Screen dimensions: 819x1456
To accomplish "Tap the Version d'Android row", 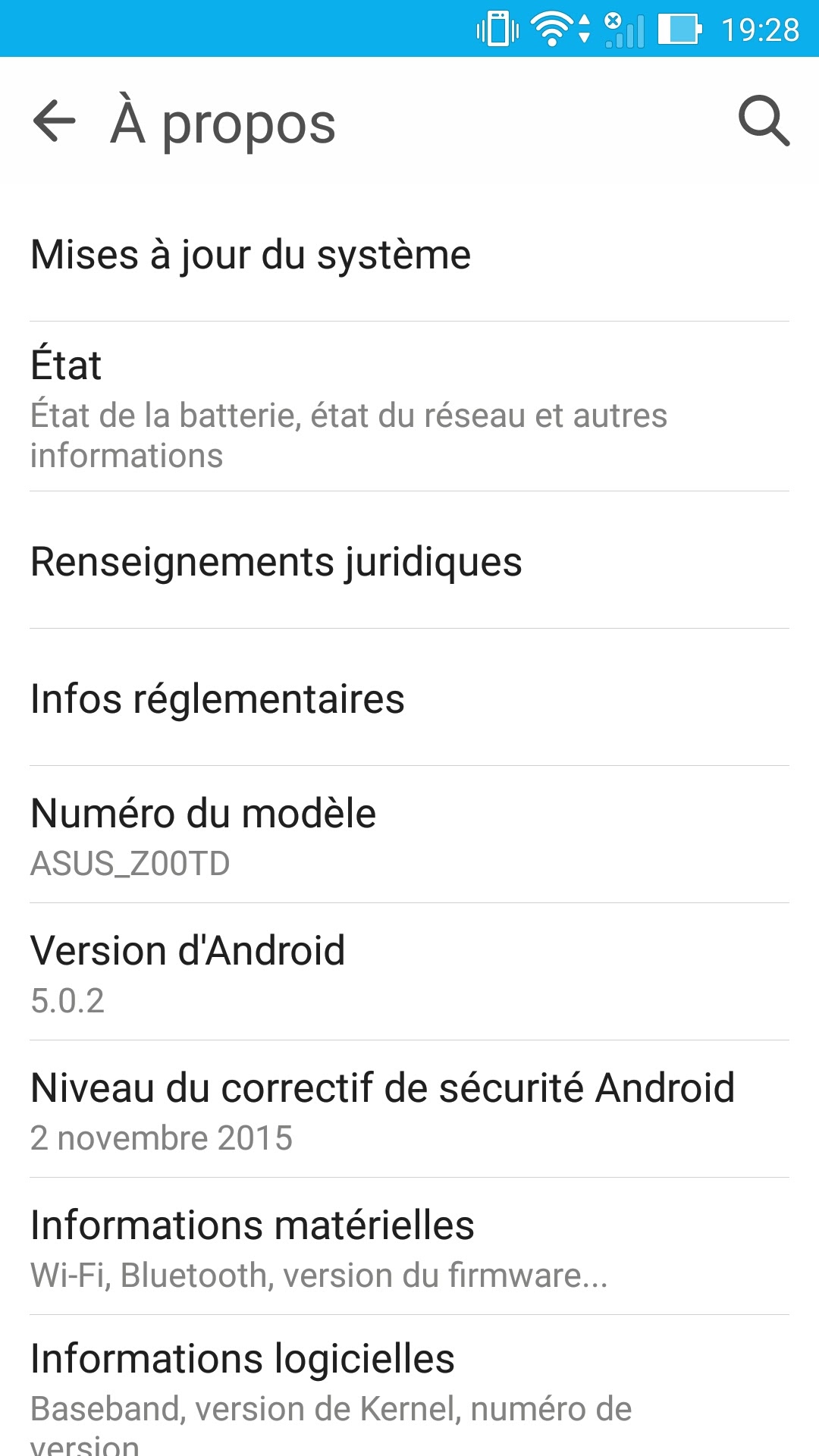I will click(409, 973).
